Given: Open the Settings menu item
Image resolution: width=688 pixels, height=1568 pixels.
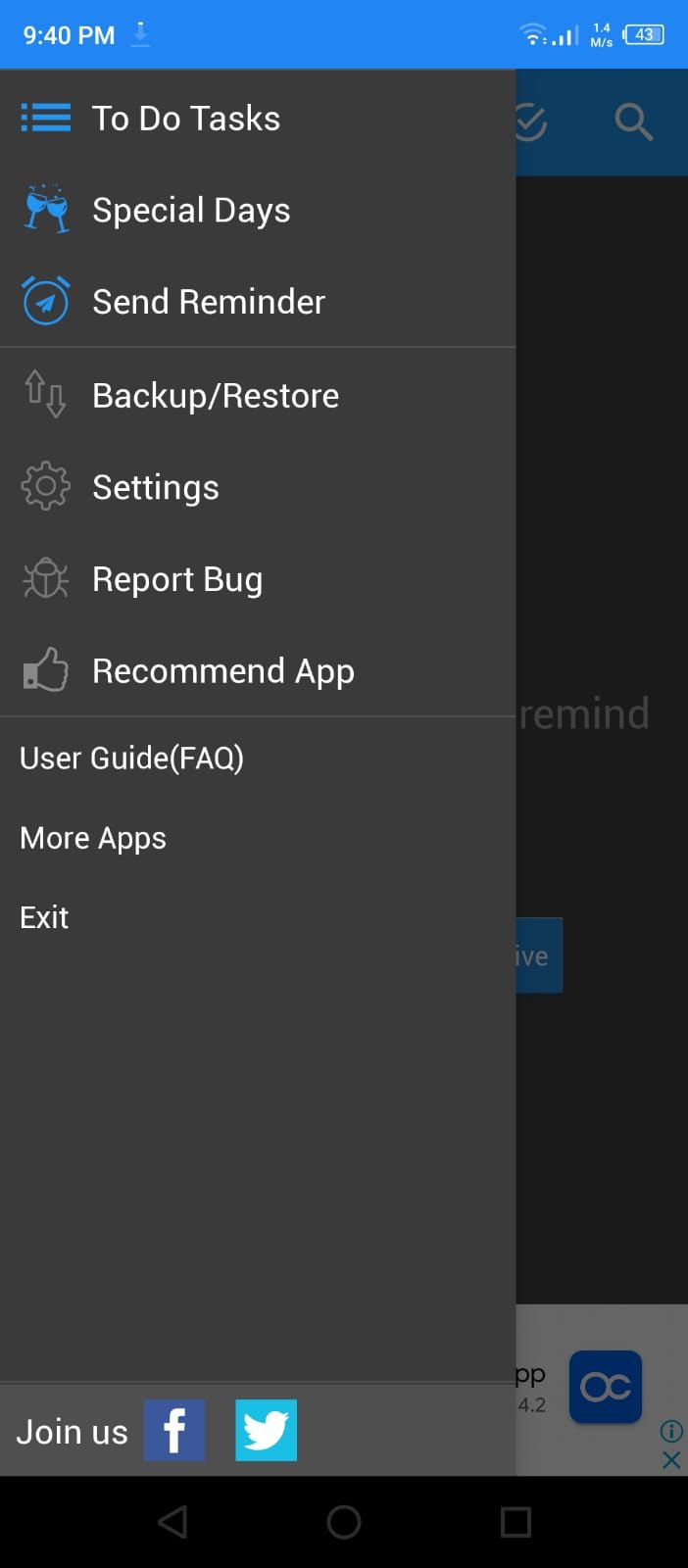Looking at the screenshot, I should tap(156, 487).
